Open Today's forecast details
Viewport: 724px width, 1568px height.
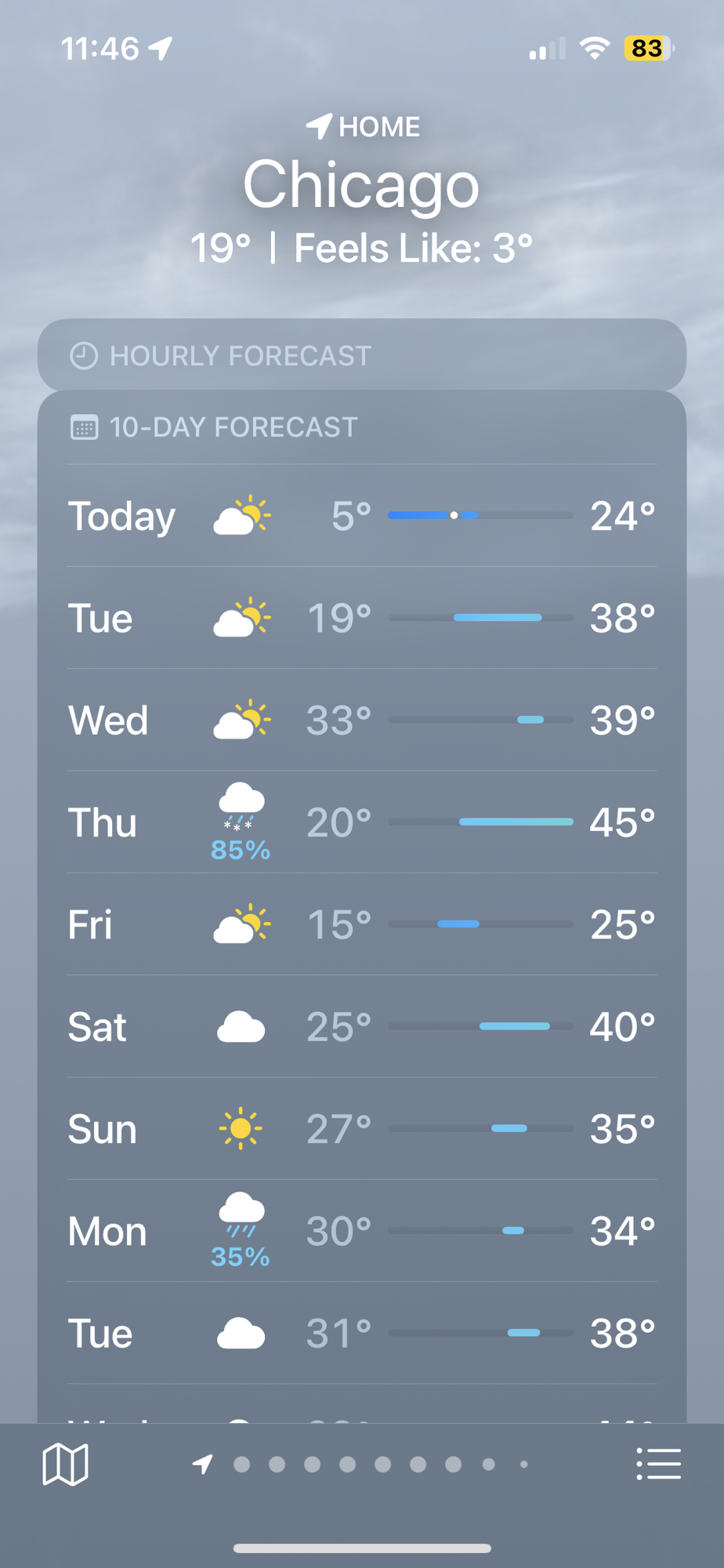361,516
